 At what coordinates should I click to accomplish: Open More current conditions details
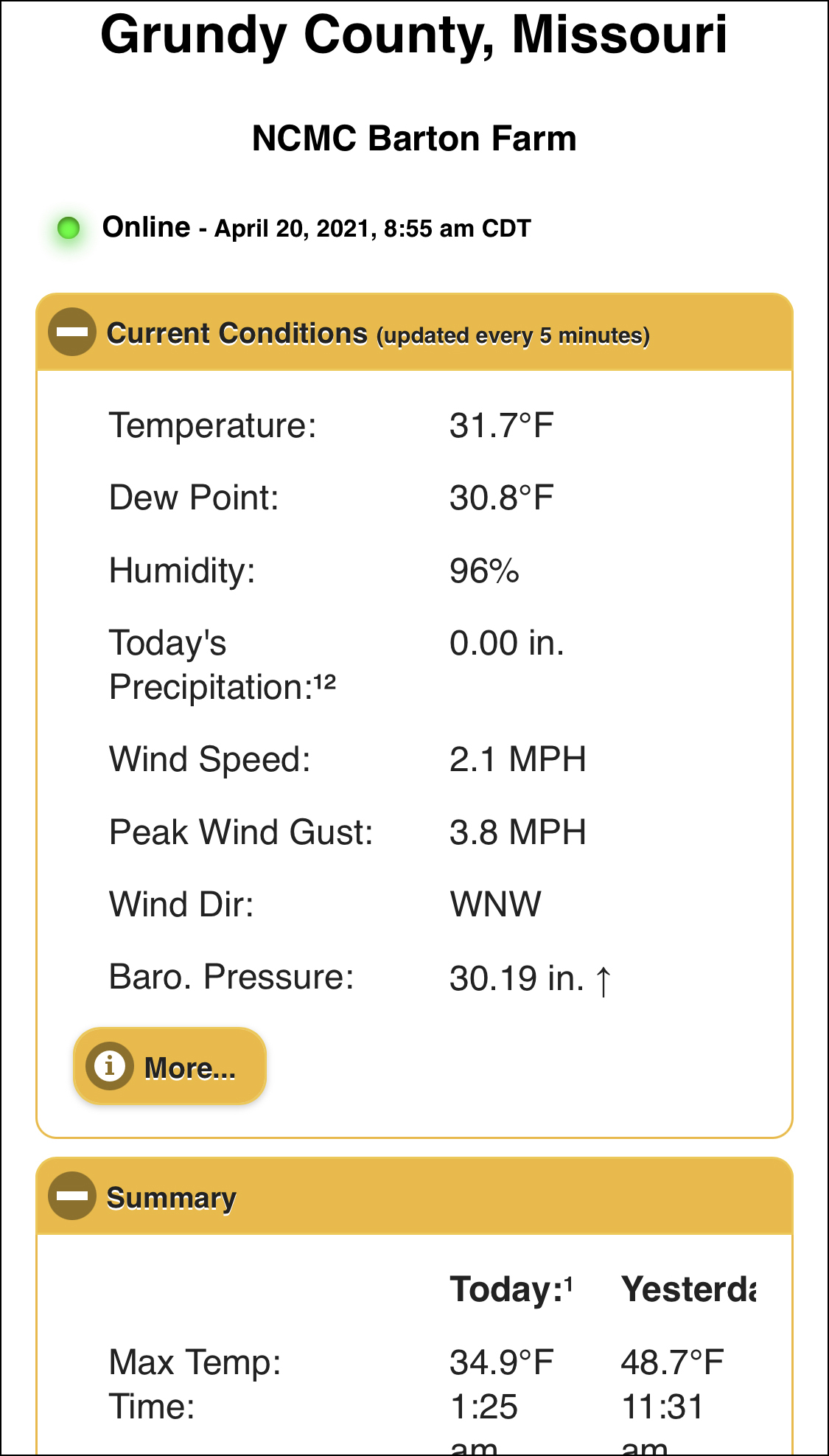coord(169,1067)
